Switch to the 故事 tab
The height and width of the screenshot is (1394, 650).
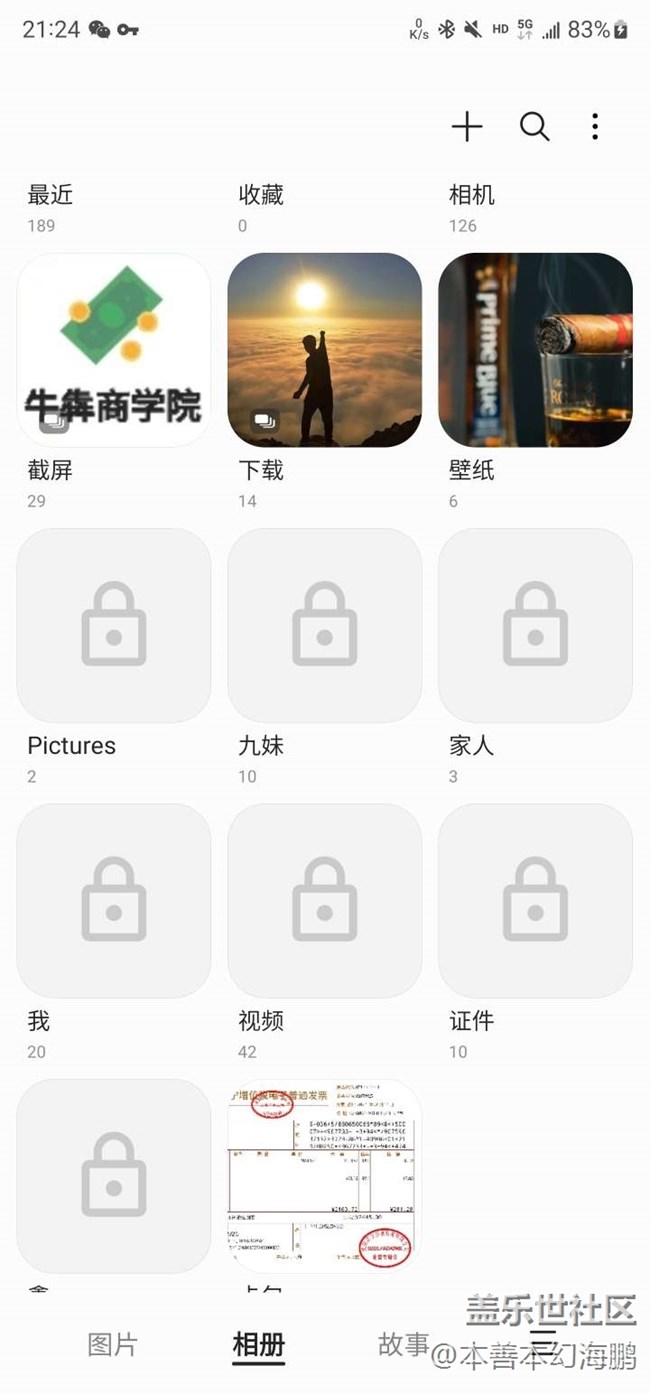tap(403, 1345)
